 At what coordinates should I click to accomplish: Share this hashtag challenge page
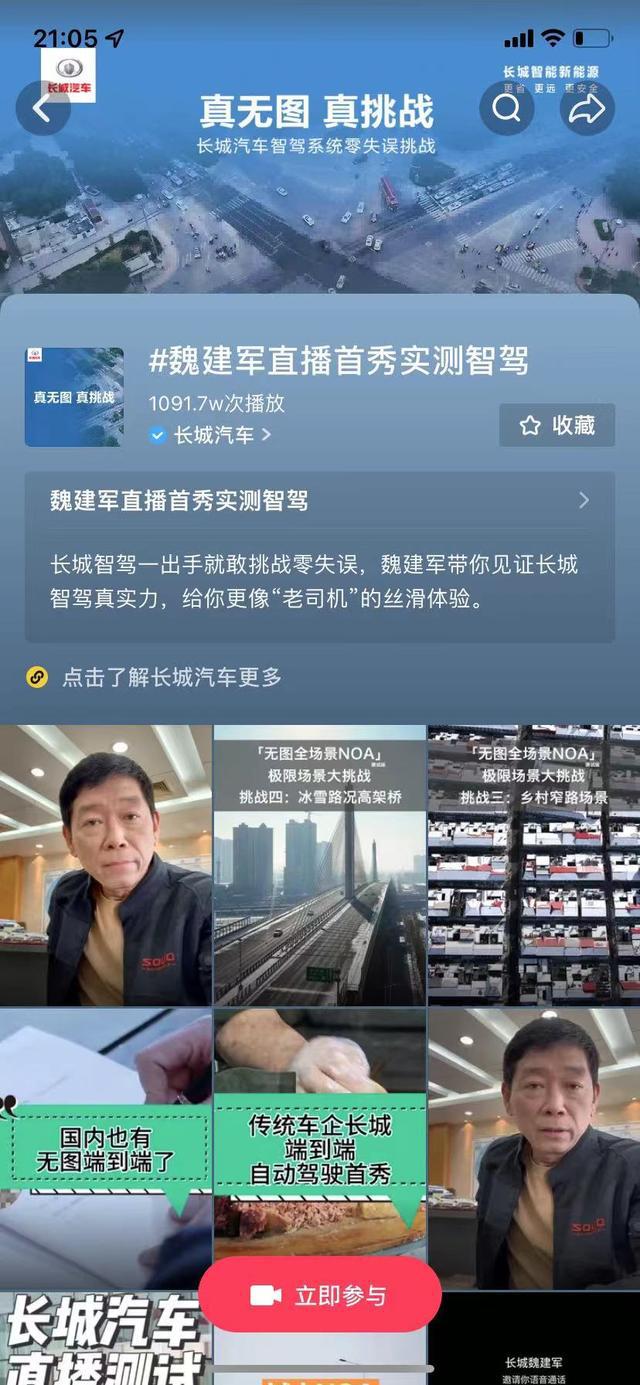click(587, 109)
